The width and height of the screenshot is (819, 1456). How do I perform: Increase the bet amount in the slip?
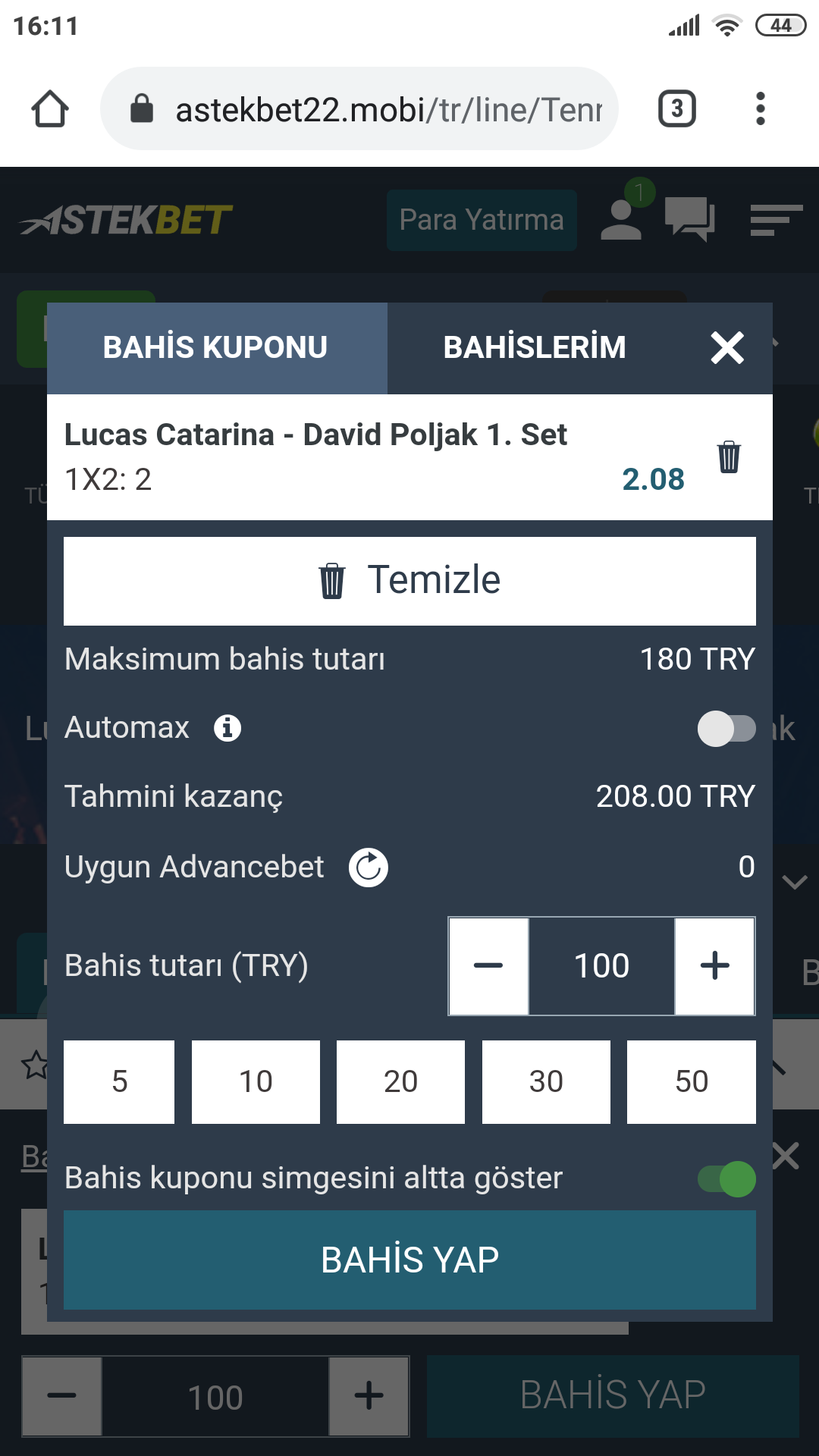click(714, 966)
